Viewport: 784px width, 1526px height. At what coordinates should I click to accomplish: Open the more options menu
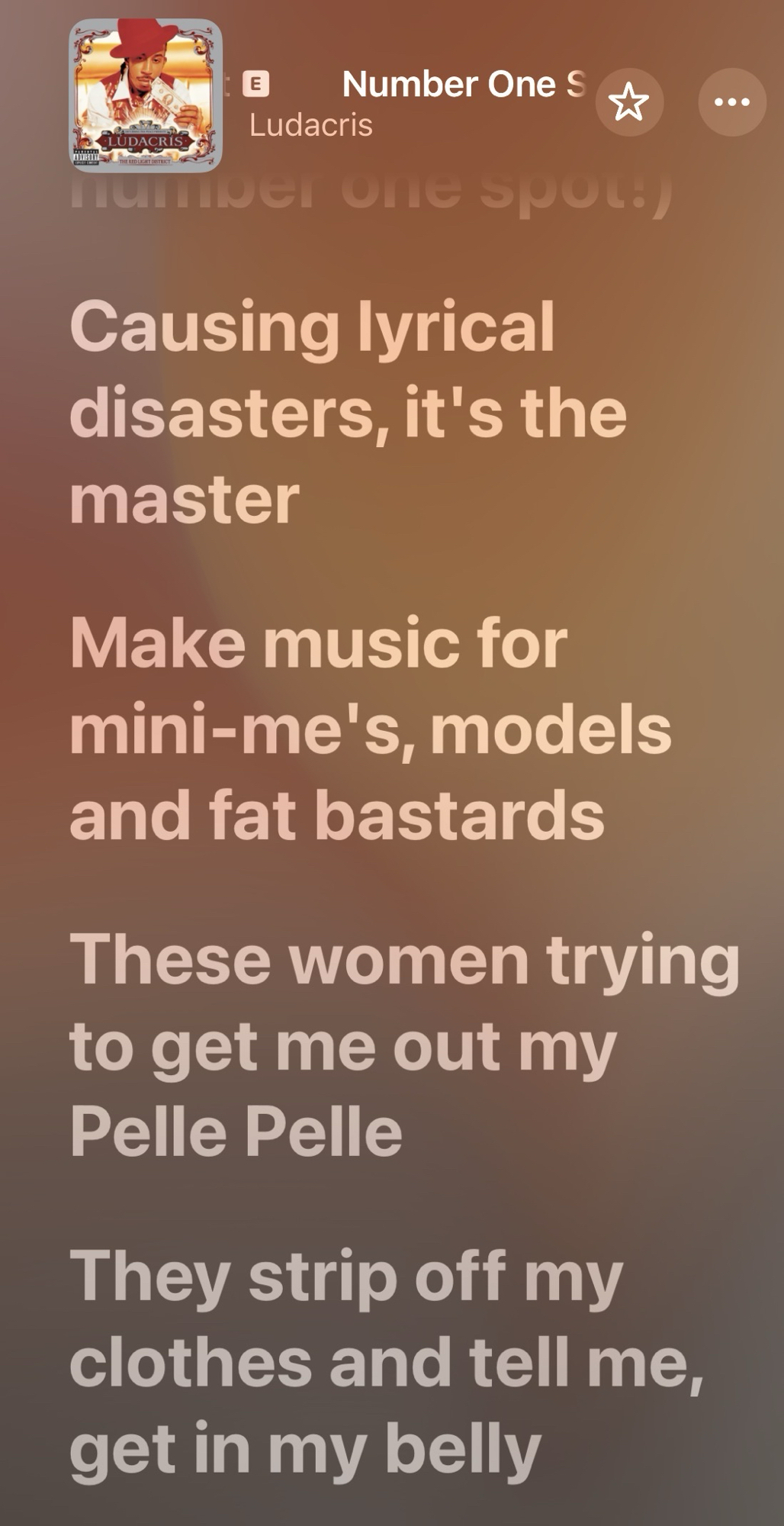pos(731,102)
